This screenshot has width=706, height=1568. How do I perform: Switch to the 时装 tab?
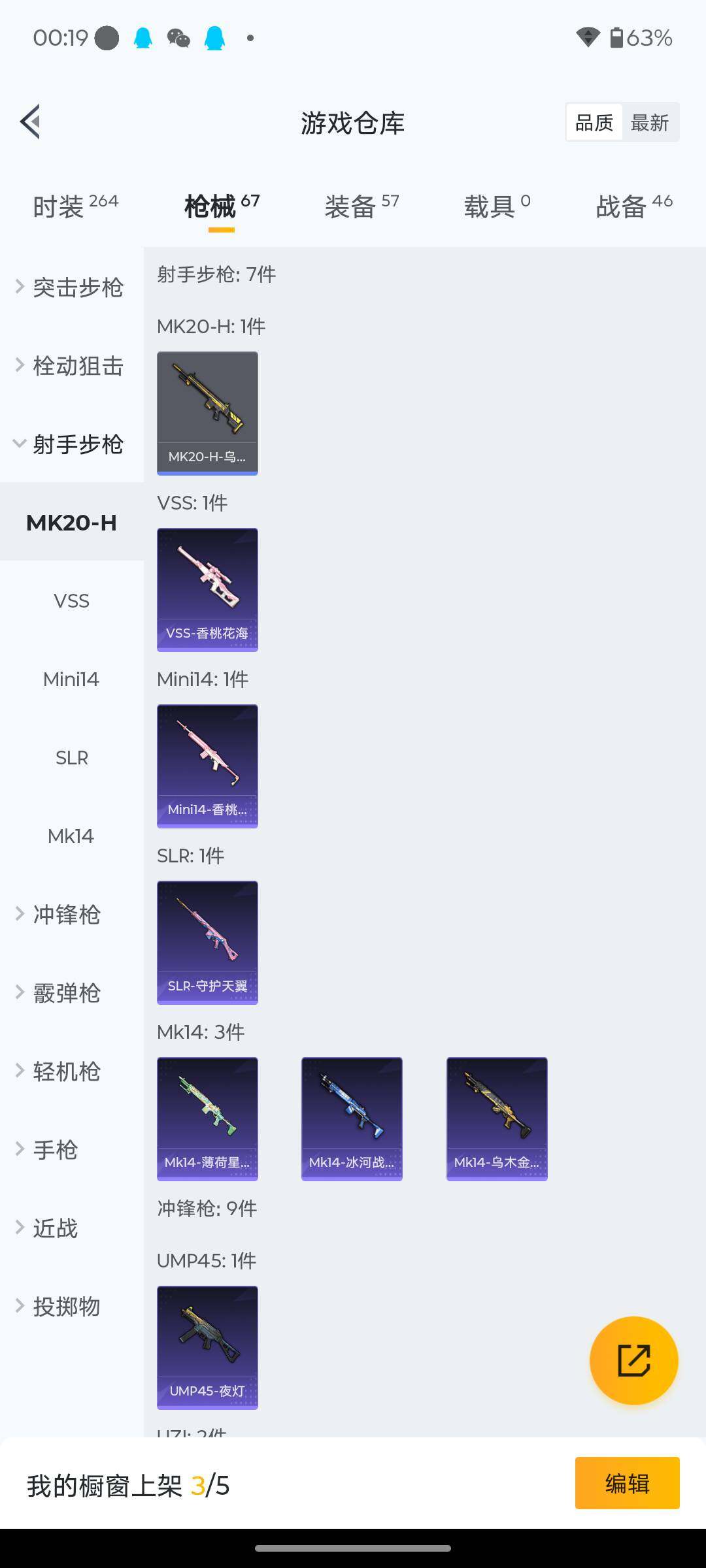(x=75, y=206)
